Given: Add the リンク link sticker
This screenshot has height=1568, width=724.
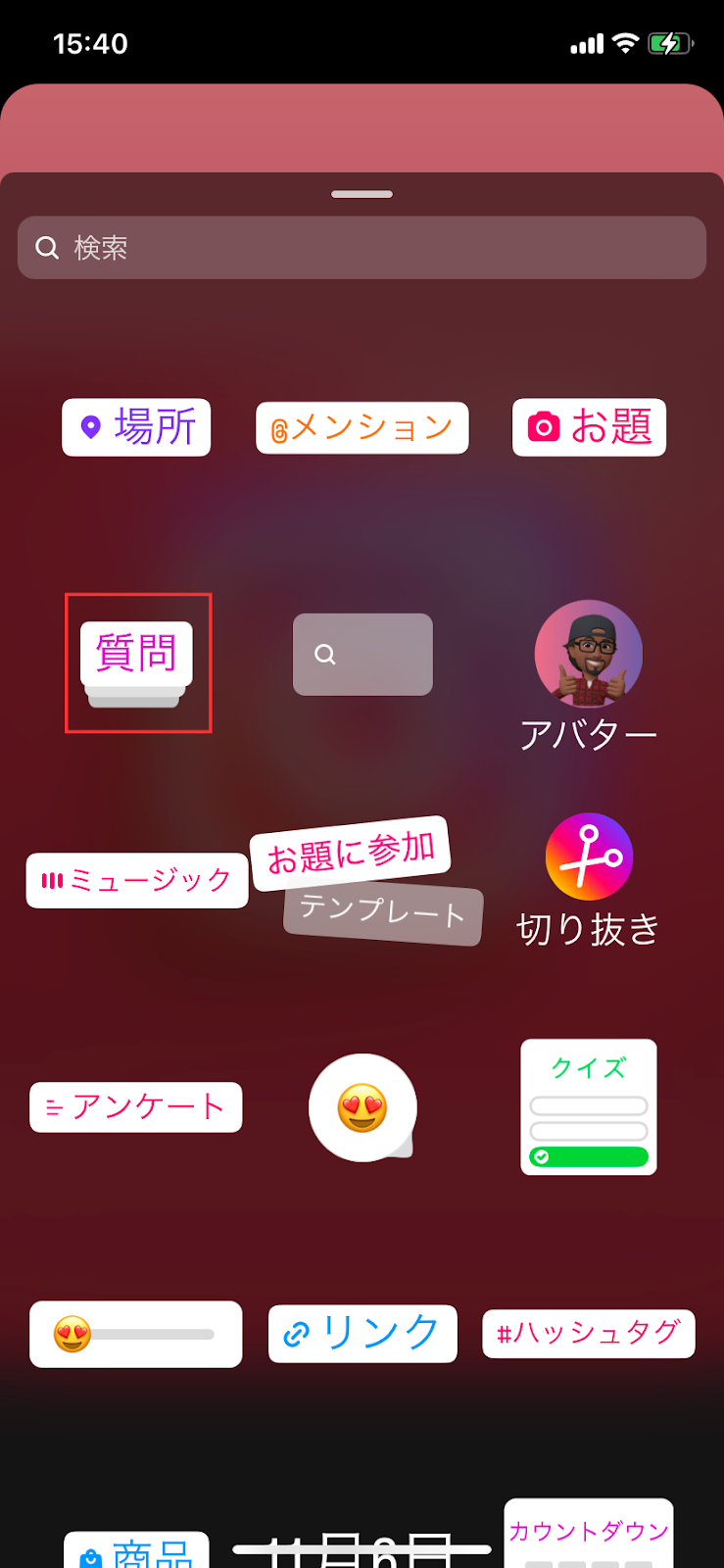Looking at the screenshot, I should (362, 1334).
